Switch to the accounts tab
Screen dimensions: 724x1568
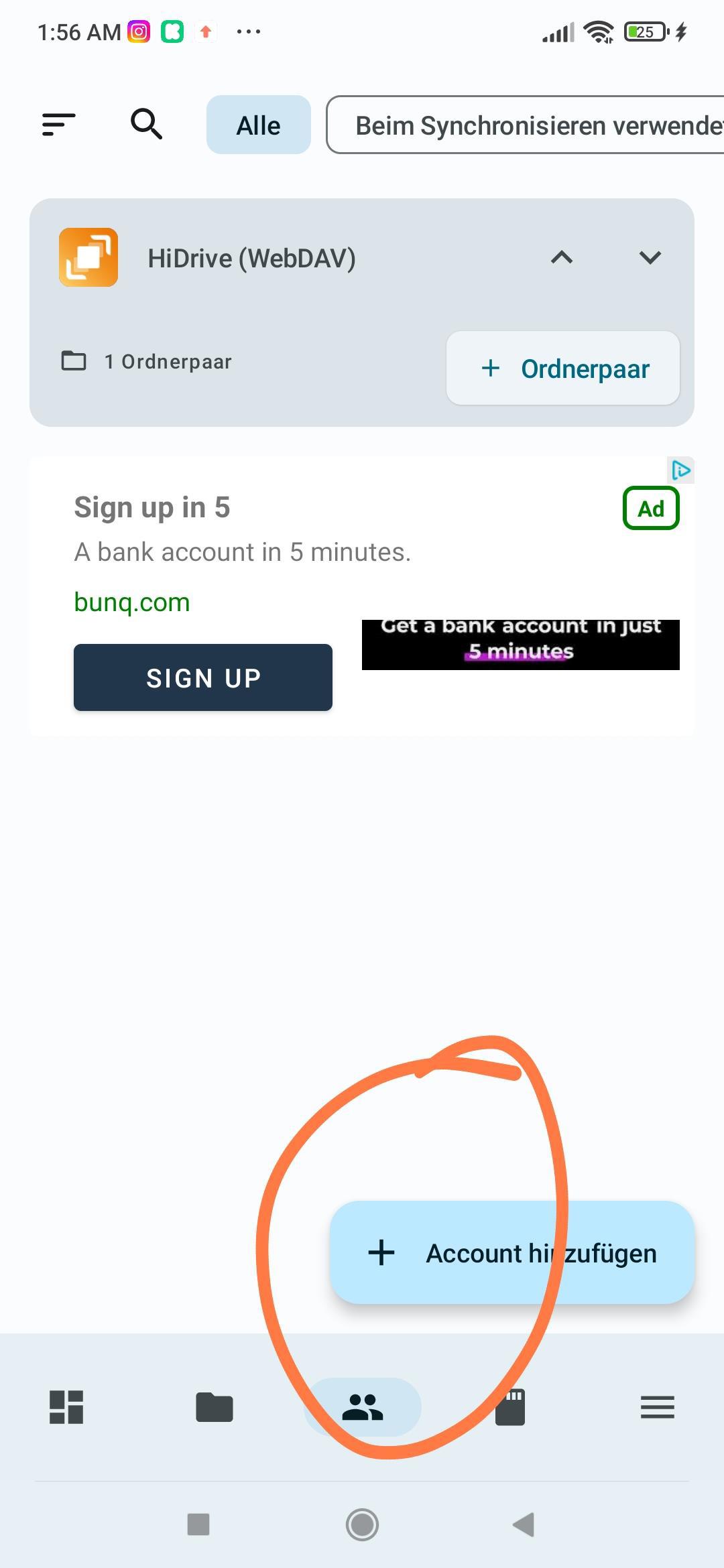[362, 1407]
